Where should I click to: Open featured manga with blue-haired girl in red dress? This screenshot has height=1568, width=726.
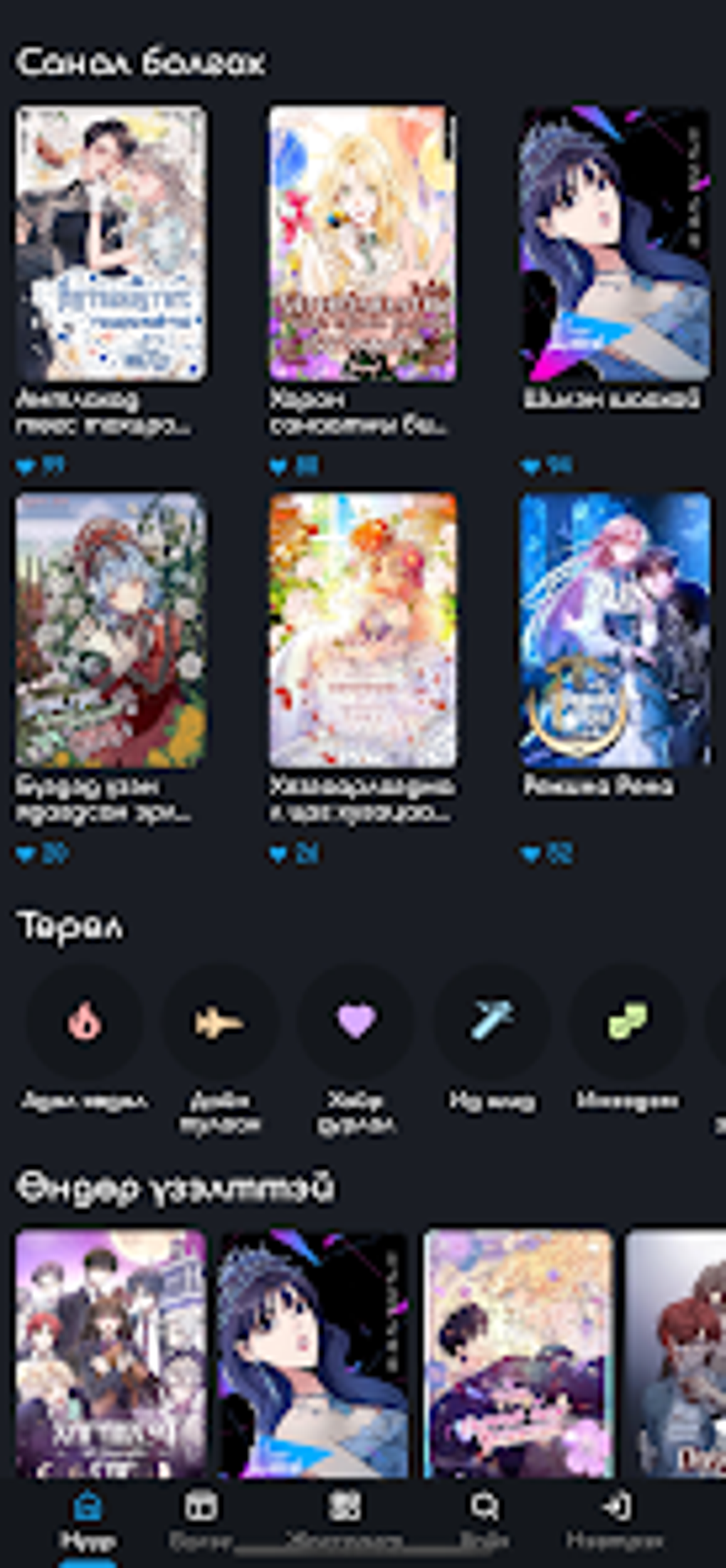pos(111,630)
